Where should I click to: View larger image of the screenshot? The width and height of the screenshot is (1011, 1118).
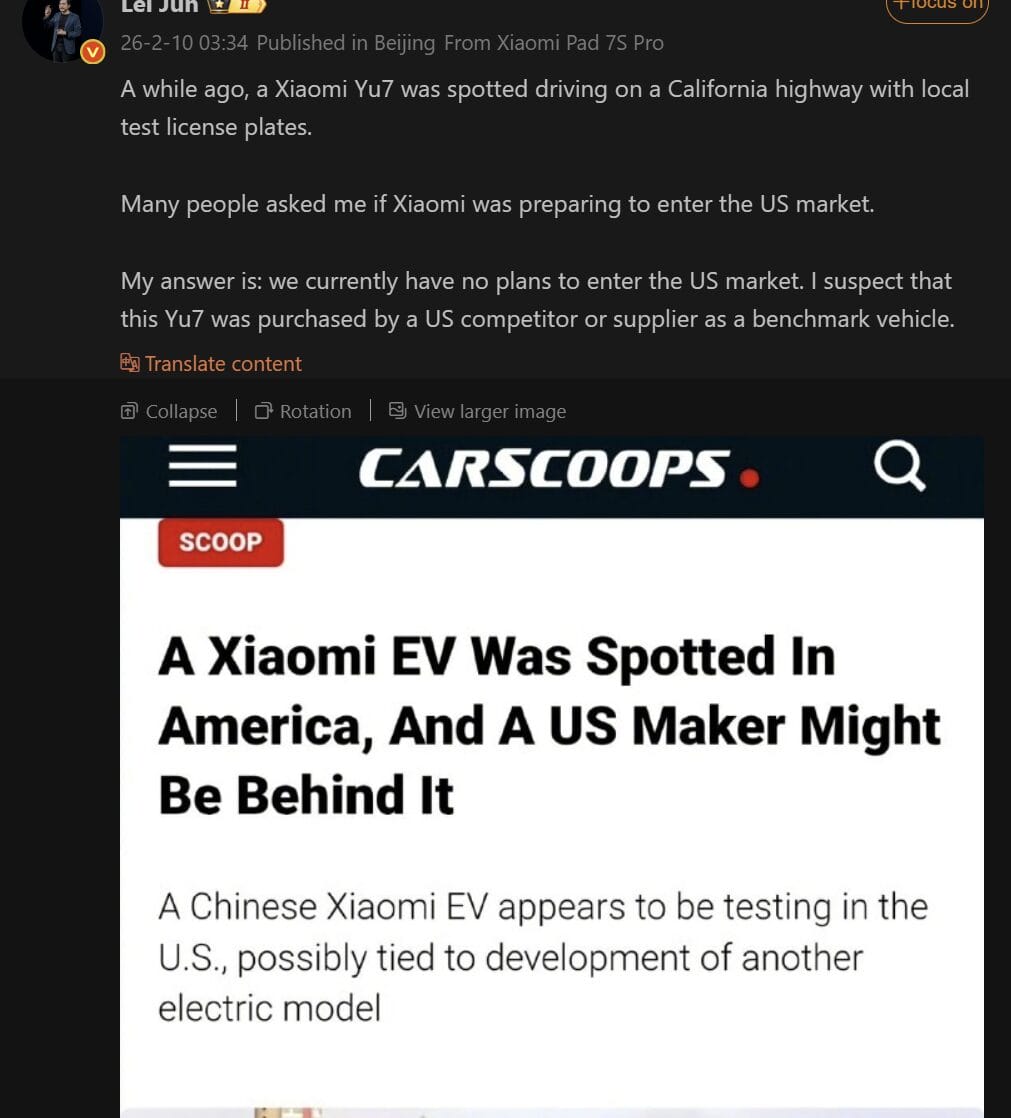pos(477,411)
